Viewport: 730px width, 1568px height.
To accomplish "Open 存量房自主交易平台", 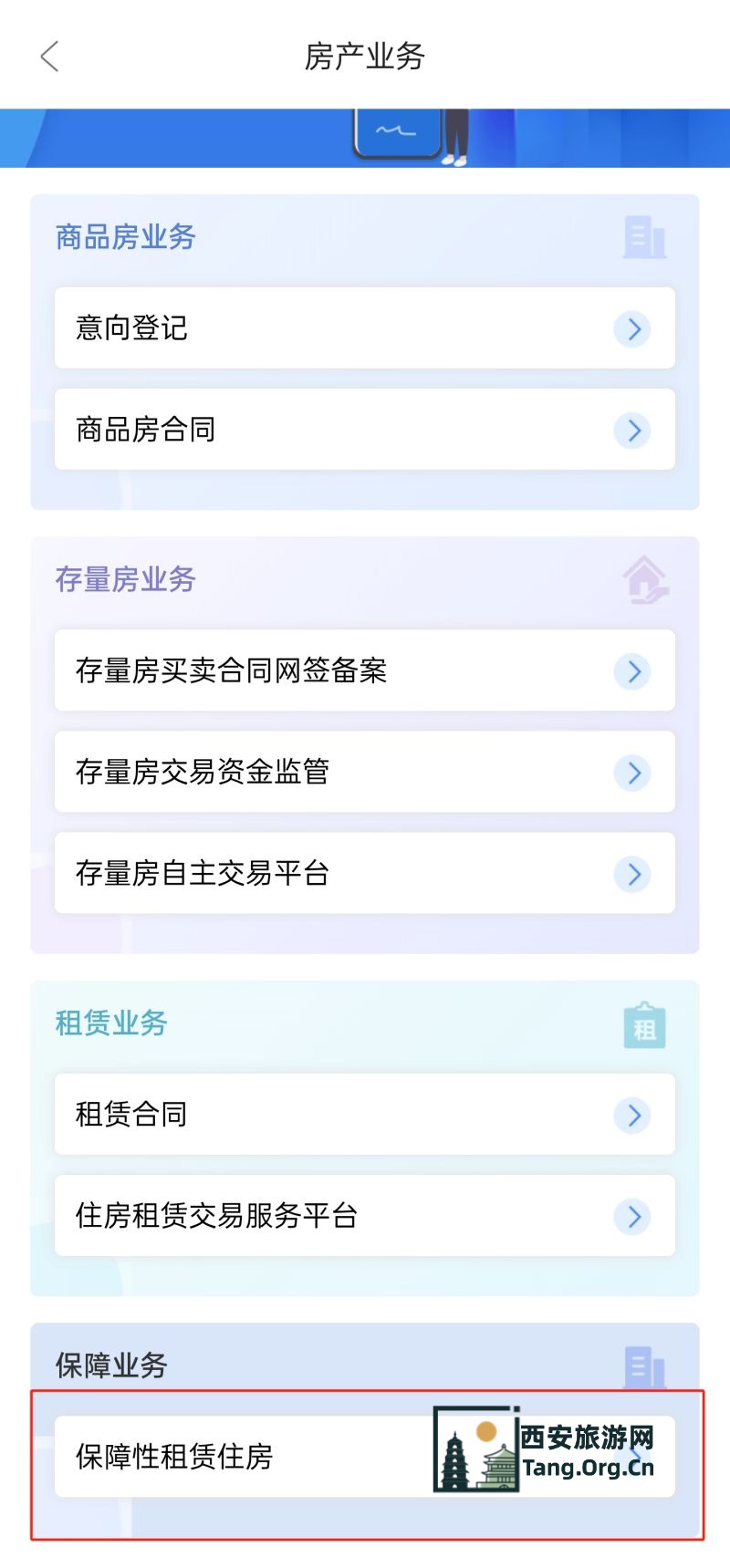I will [x=365, y=873].
